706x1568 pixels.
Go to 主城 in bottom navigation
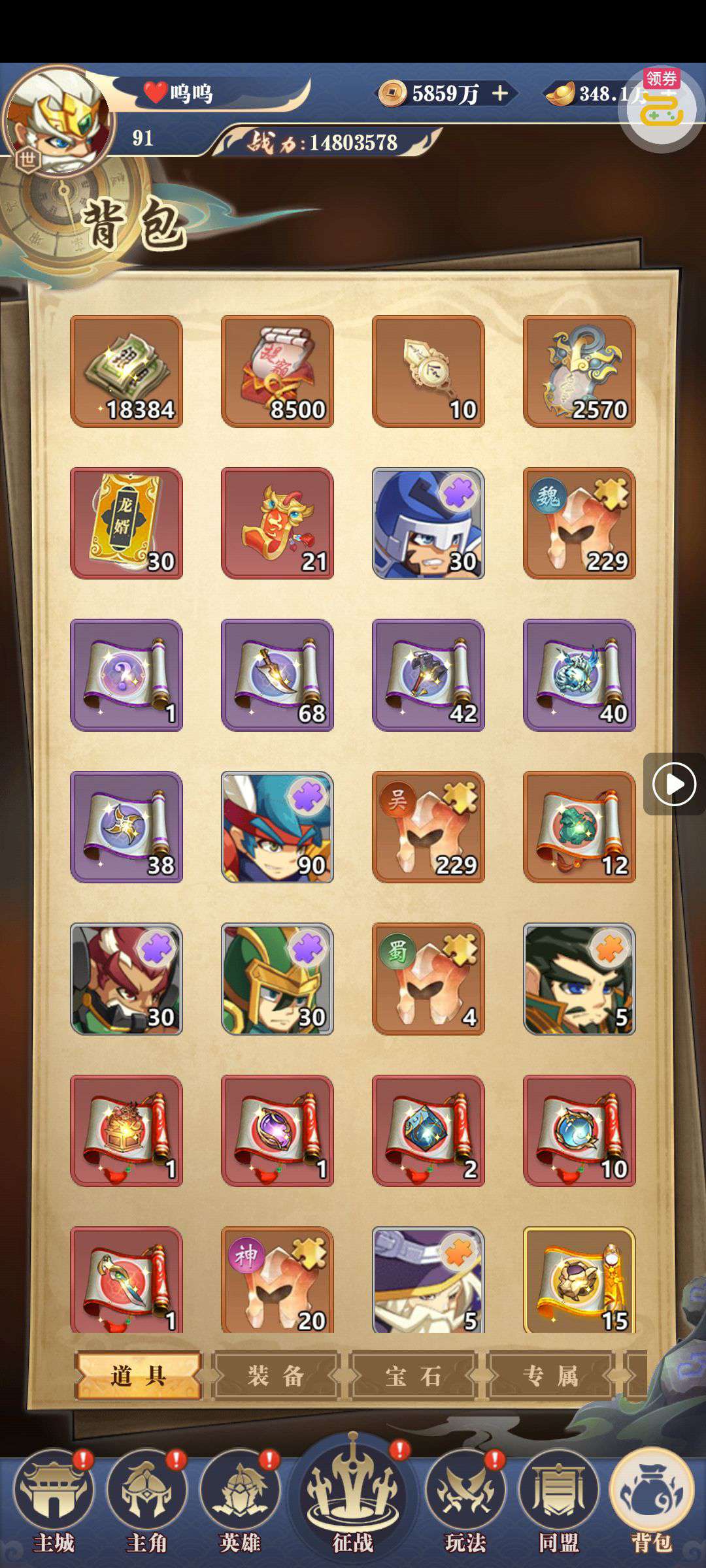coord(54,1503)
